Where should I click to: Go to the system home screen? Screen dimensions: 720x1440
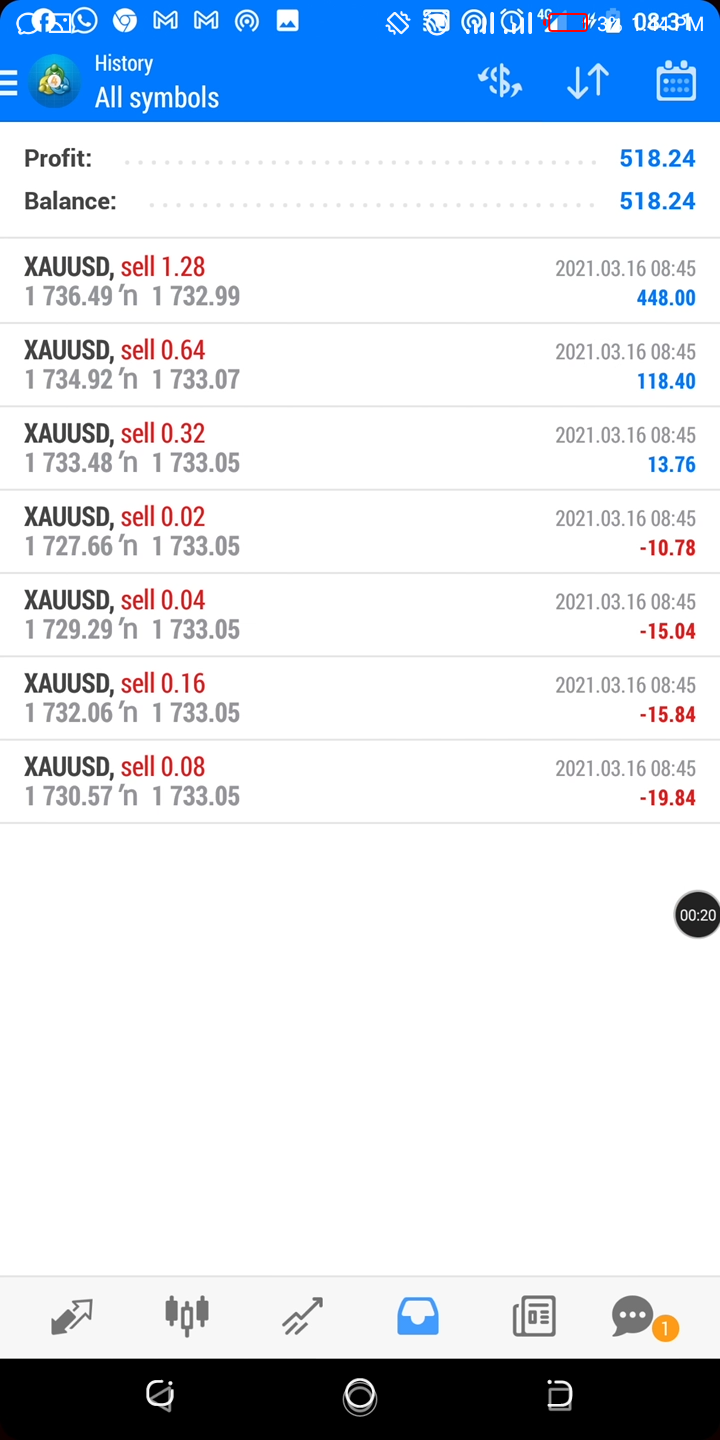(360, 1396)
